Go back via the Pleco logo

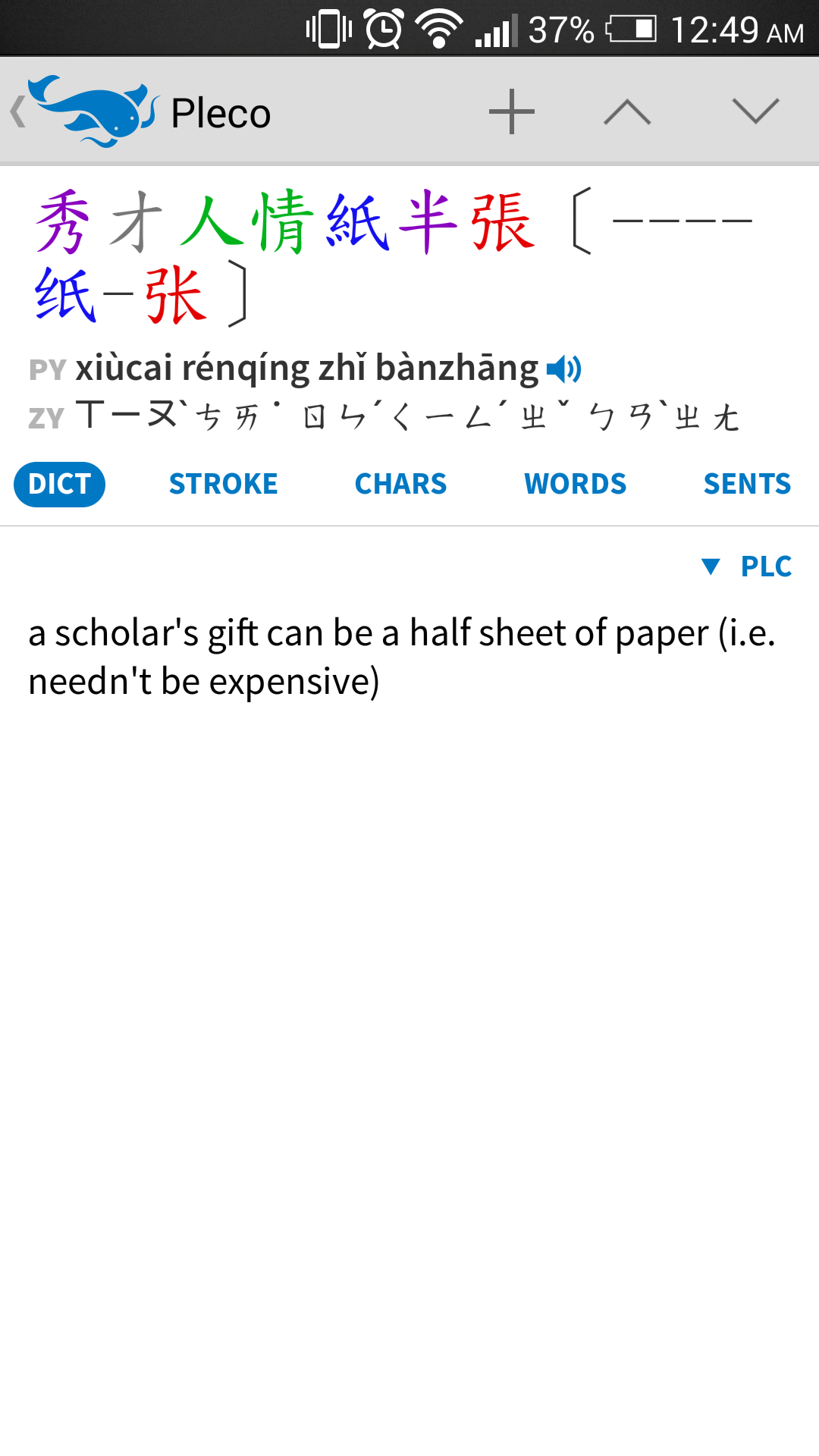pyautogui.click(x=85, y=111)
